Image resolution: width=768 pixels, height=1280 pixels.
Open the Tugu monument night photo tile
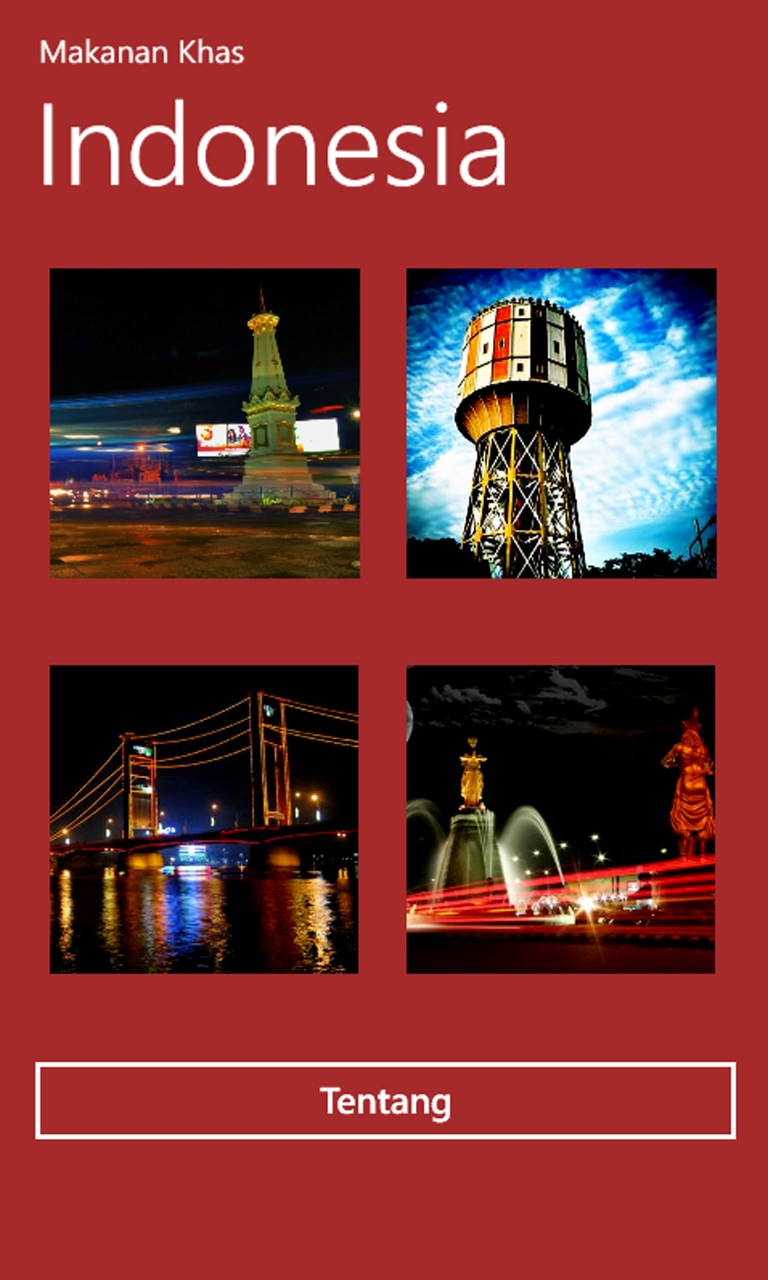(x=205, y=423)
